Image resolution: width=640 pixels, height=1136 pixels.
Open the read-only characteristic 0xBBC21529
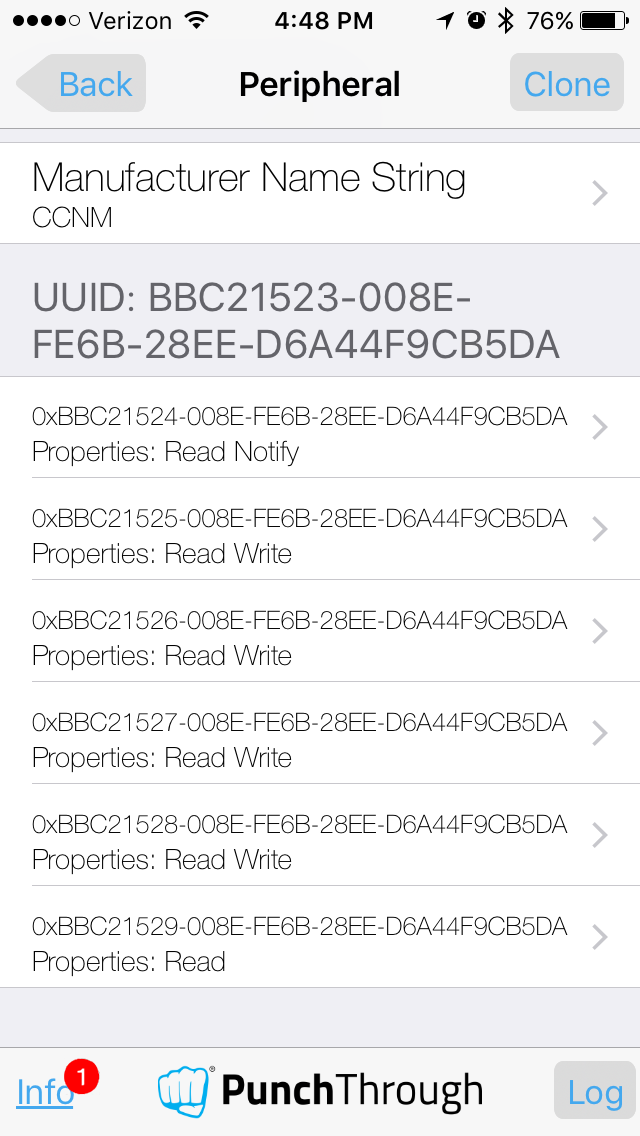click(320, 937)
